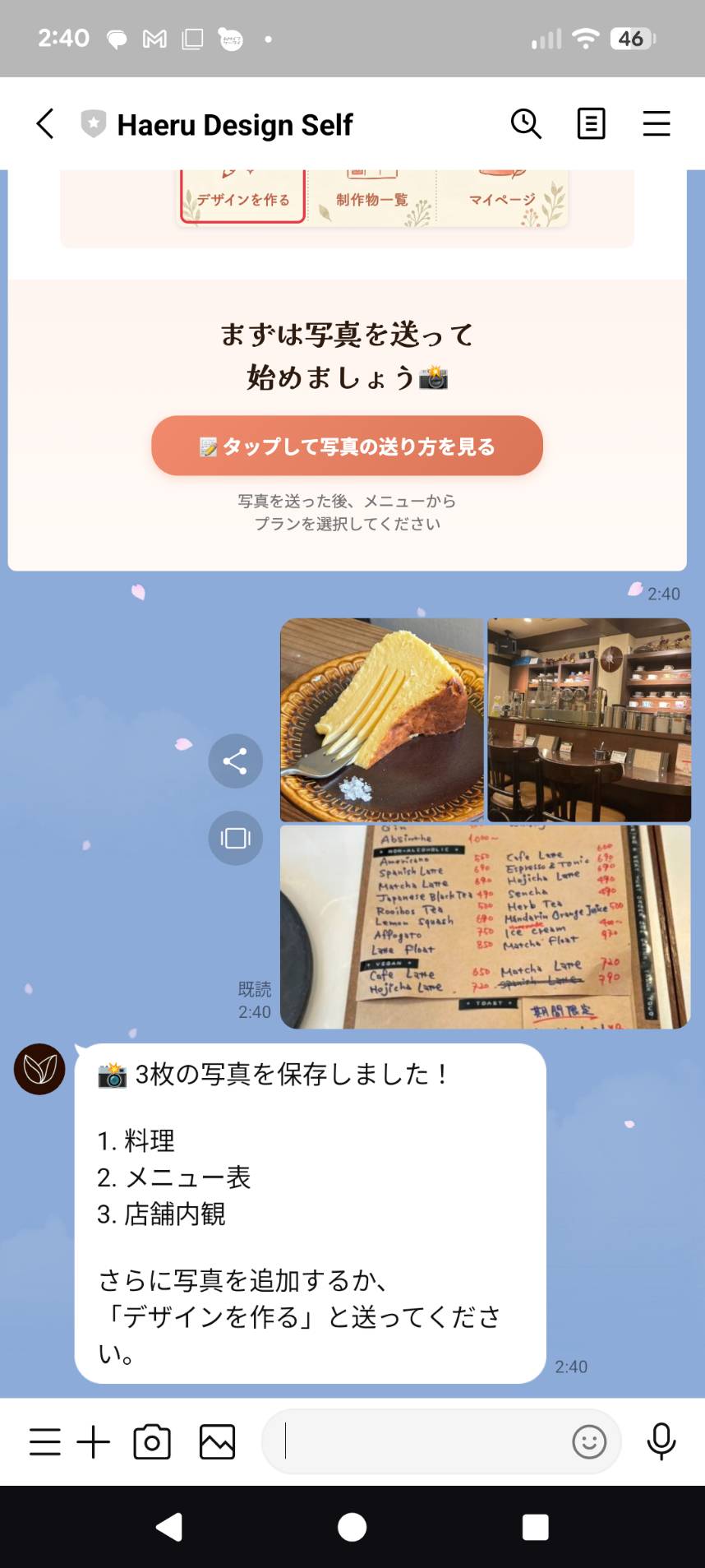Tap the plus icon to attach content
705x1568 pixels.
(94, 1441)
